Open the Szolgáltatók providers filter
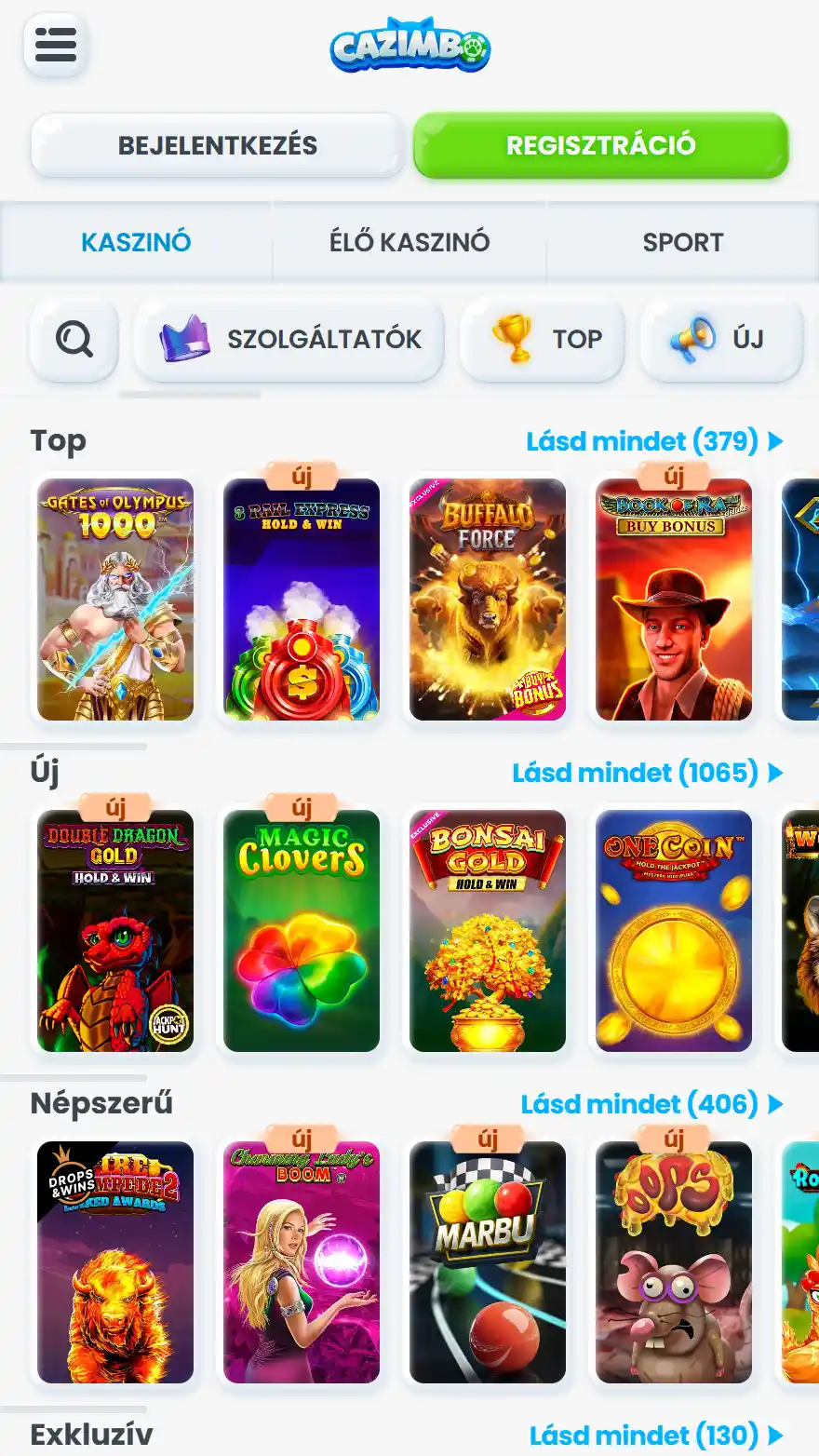The image size is (819, 1456). point(289,339)
